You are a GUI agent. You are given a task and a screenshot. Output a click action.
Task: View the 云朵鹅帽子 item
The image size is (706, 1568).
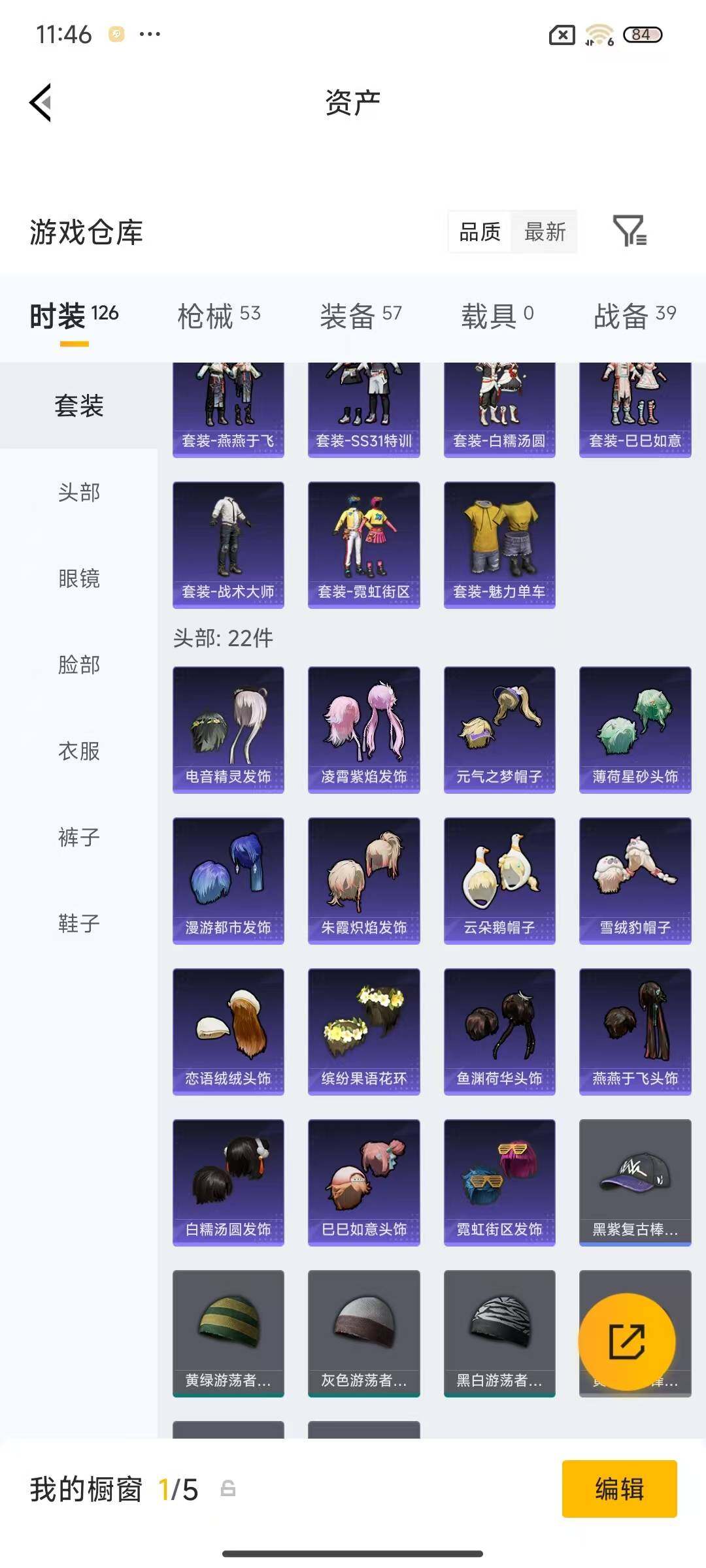[x=499, y=880]
